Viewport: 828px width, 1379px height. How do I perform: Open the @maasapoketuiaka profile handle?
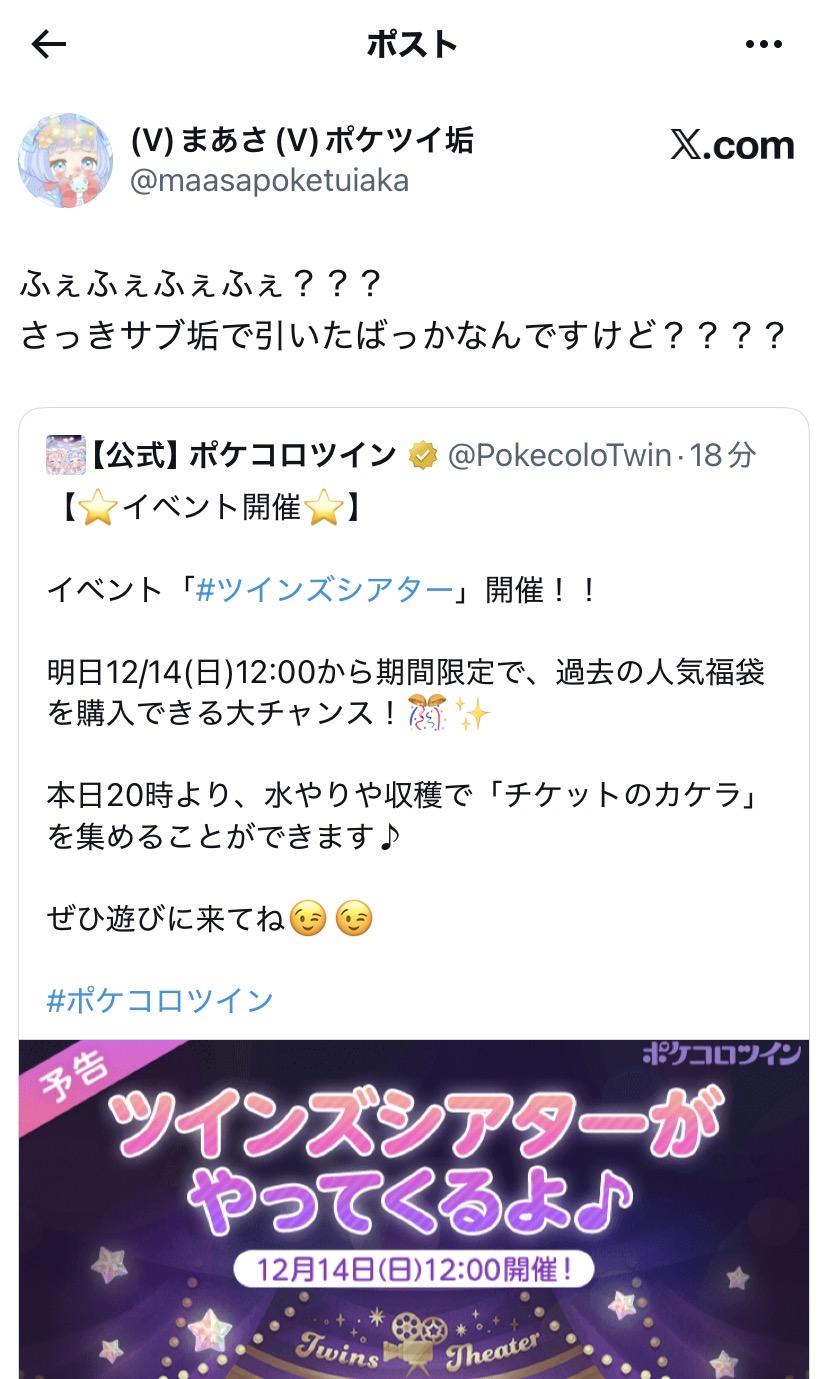click(270, 181)
